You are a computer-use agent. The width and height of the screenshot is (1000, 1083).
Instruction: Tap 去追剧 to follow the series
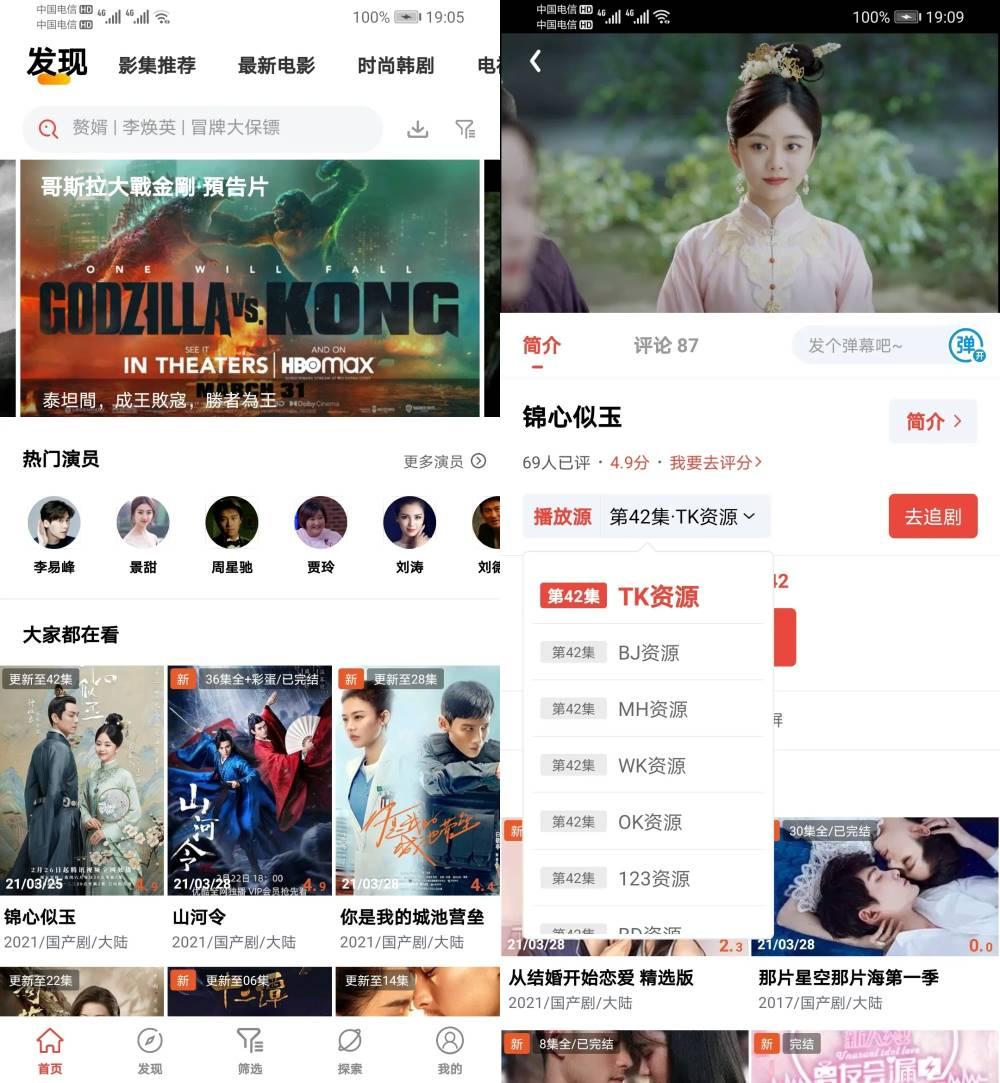pos(932,516)
